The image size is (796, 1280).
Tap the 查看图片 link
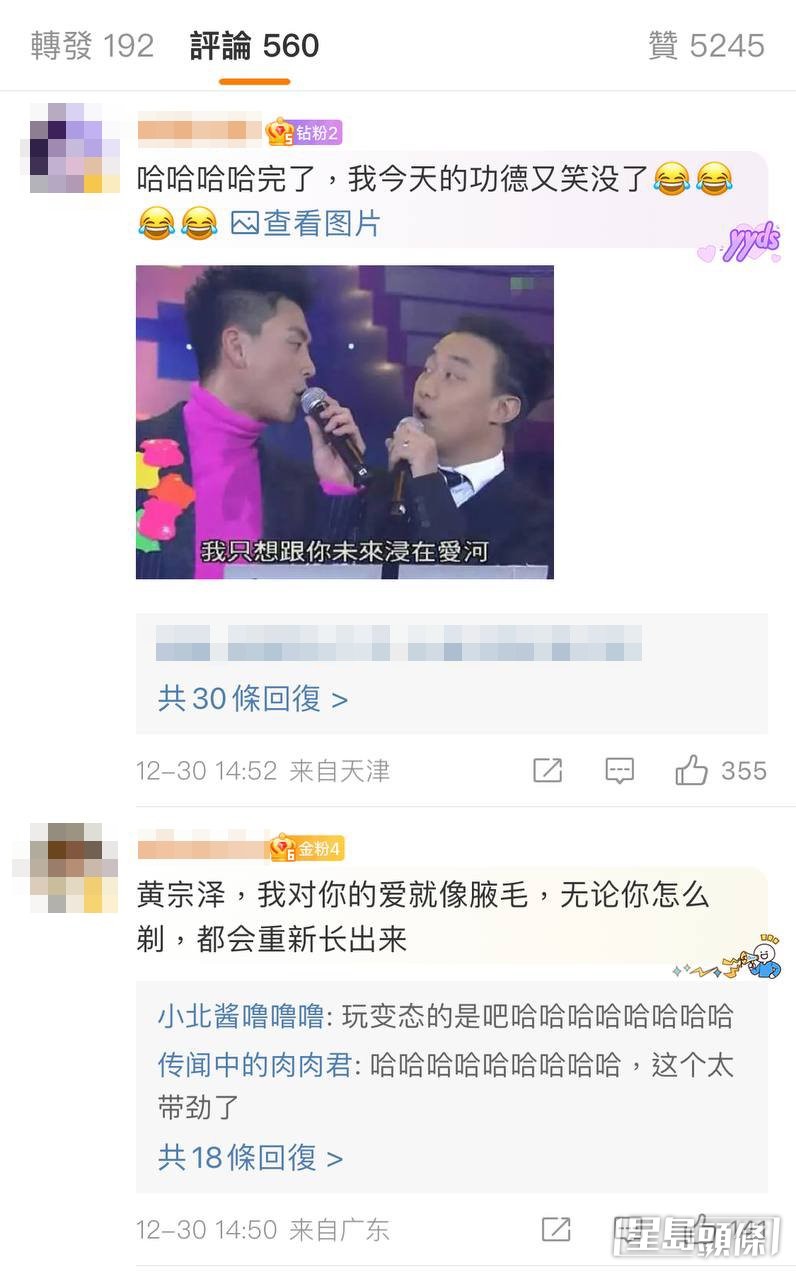pyautogui.click(x=307, y=223)
